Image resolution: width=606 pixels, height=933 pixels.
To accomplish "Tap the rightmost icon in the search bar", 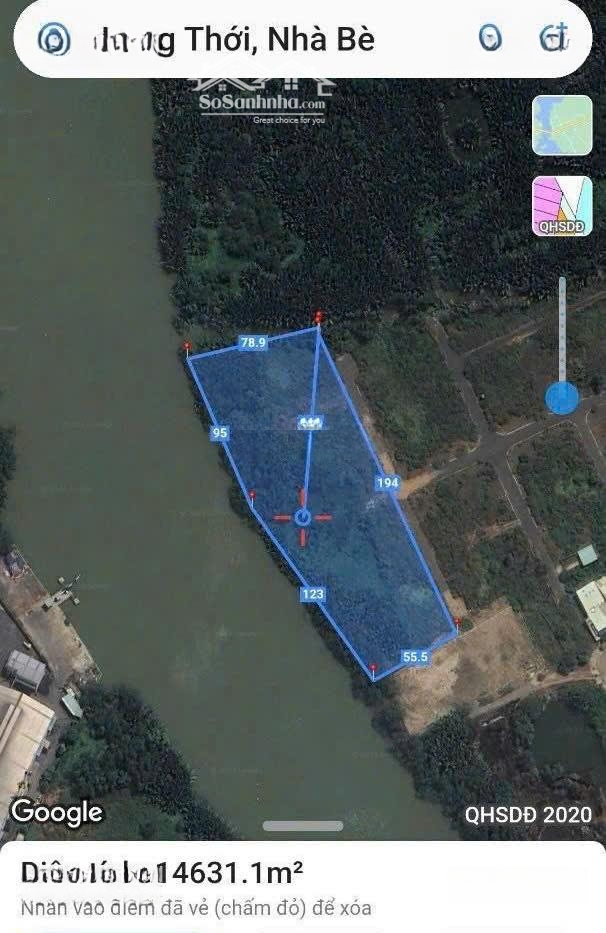I will (553, 39).
